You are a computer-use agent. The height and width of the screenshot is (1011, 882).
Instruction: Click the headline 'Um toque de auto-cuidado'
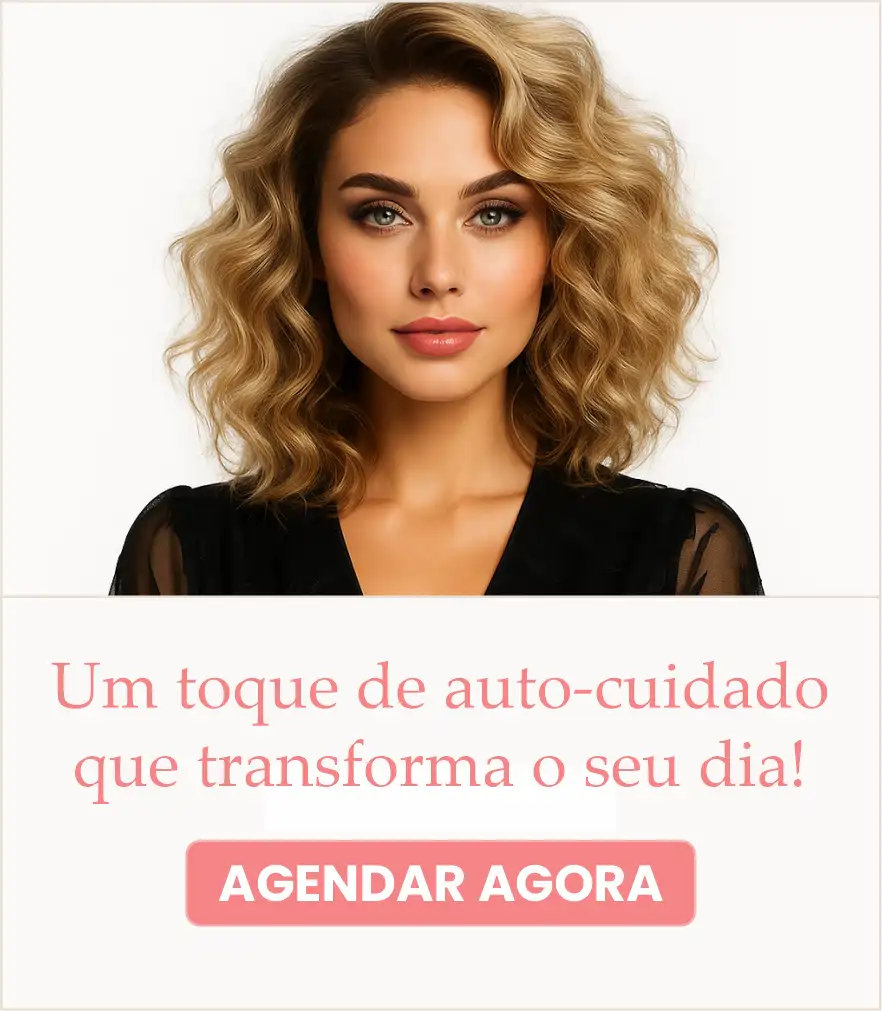[x=440, y=687]
